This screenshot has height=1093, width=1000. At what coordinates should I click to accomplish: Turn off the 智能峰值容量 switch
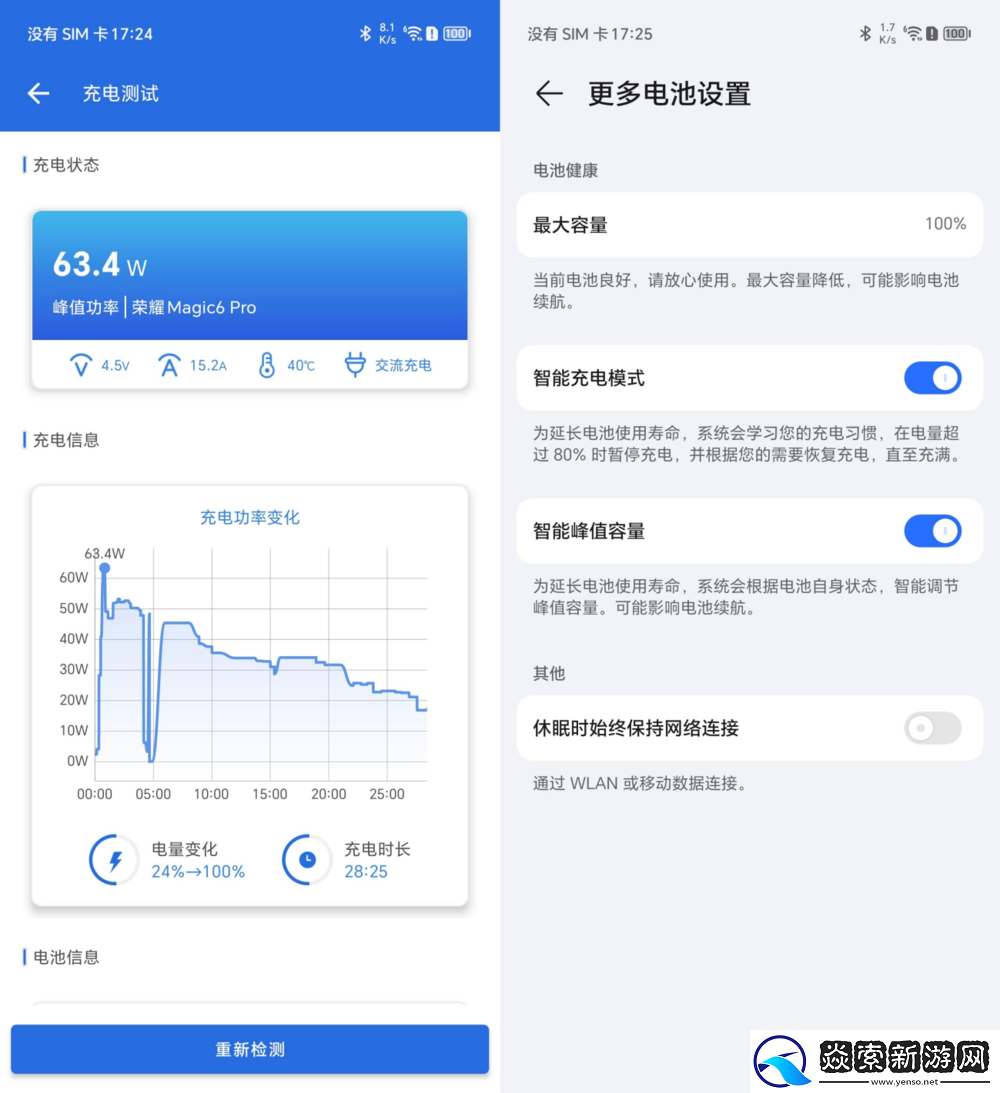click(x=932, y=531)
